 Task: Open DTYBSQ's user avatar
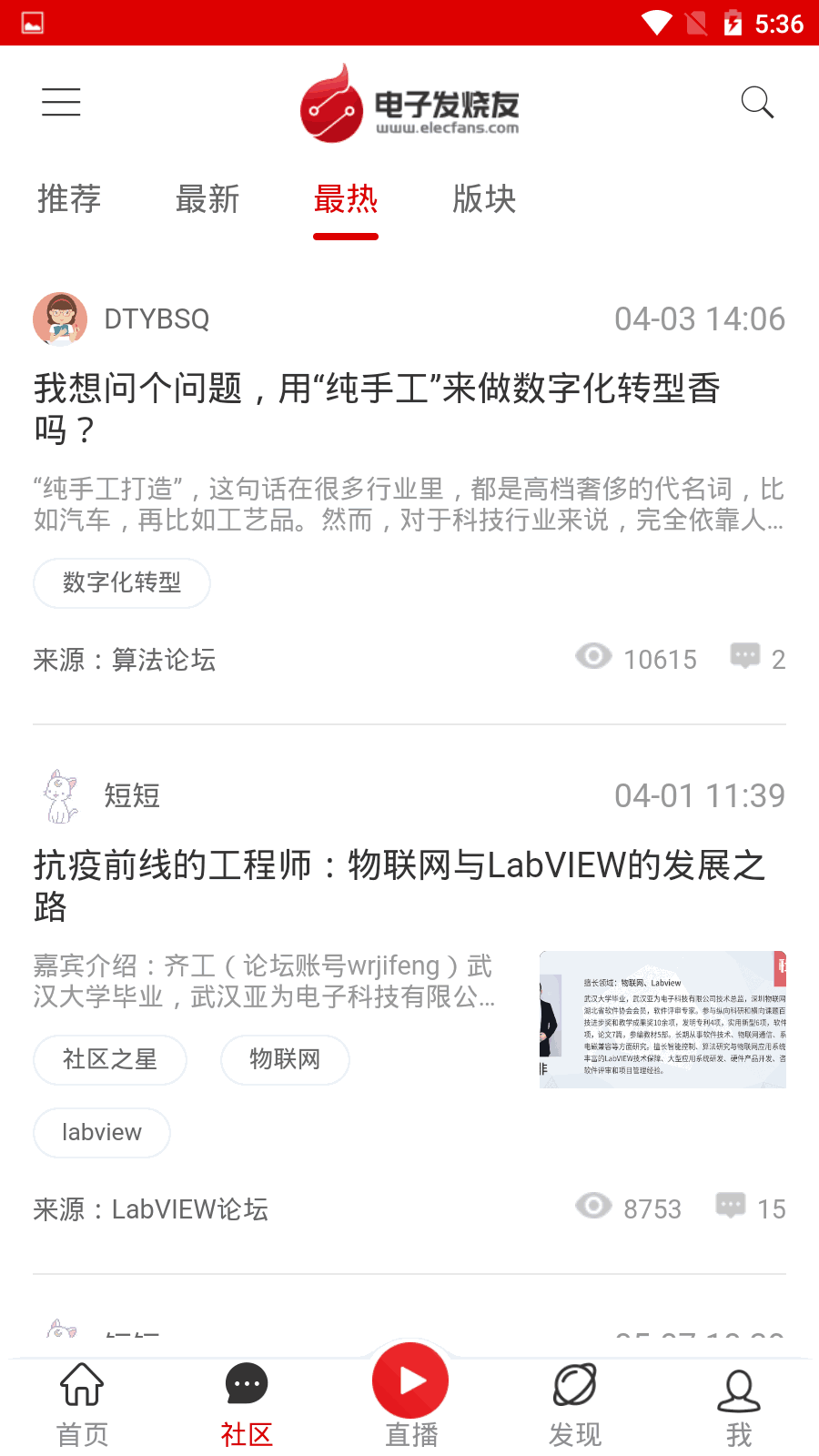60,318
